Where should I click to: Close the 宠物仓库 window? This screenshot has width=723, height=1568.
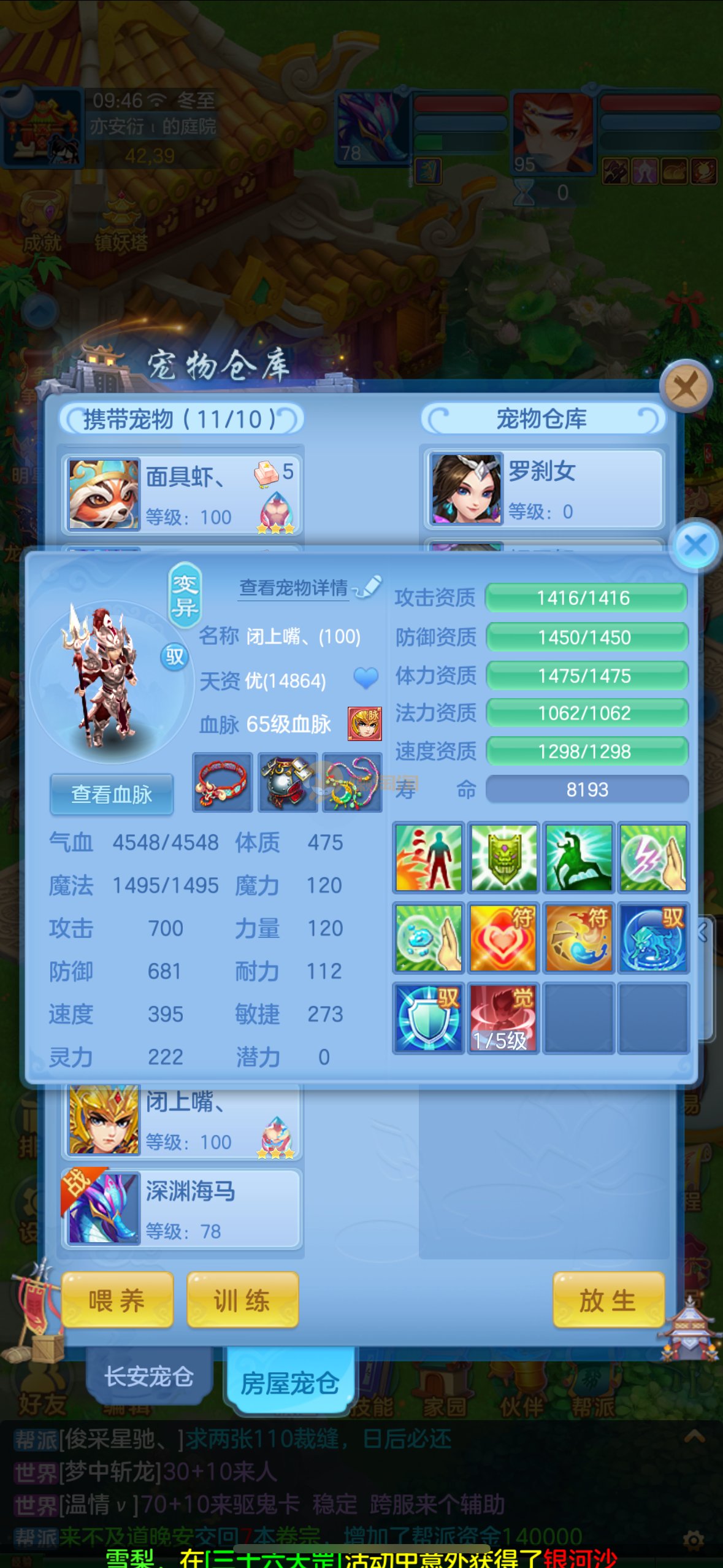point(685,387)
